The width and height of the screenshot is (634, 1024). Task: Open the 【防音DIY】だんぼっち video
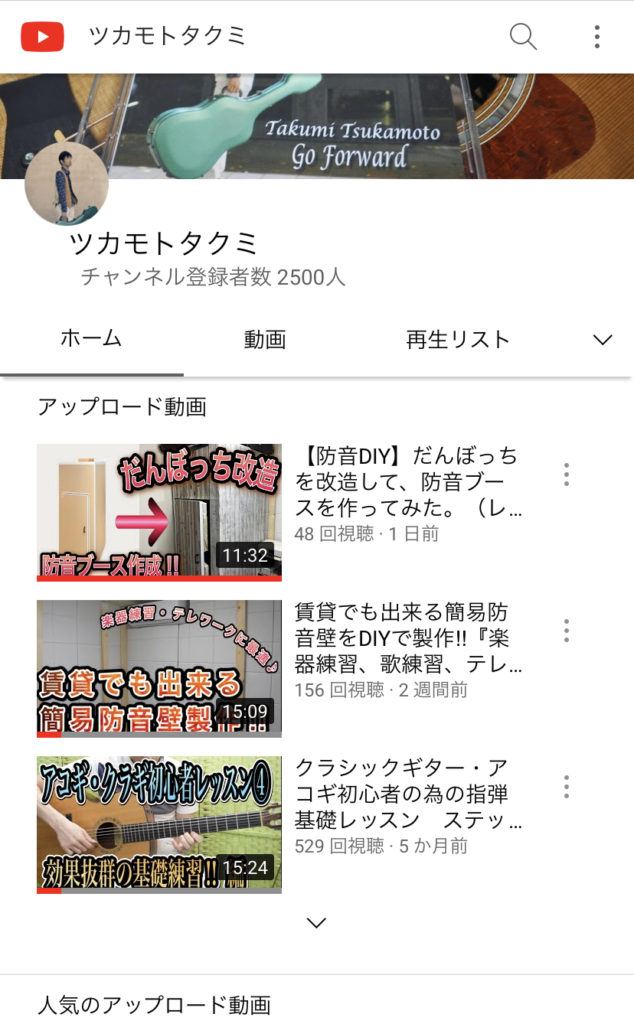pos(160,512)
